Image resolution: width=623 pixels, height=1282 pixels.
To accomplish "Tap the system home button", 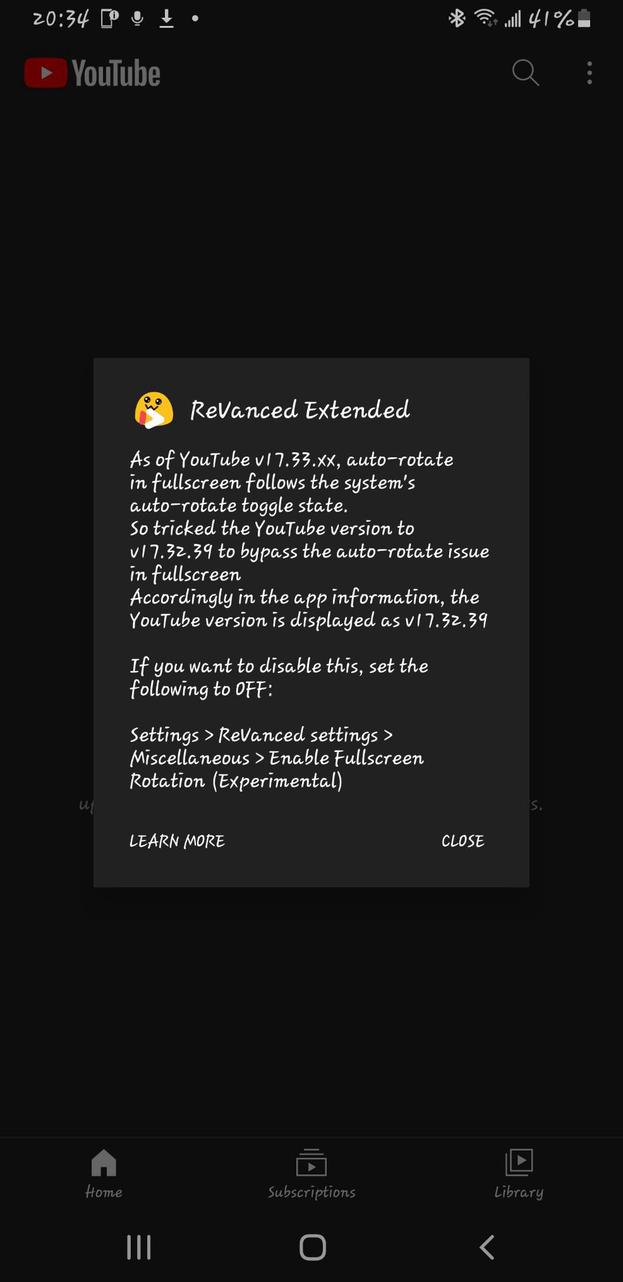I will click(312, 1246).
